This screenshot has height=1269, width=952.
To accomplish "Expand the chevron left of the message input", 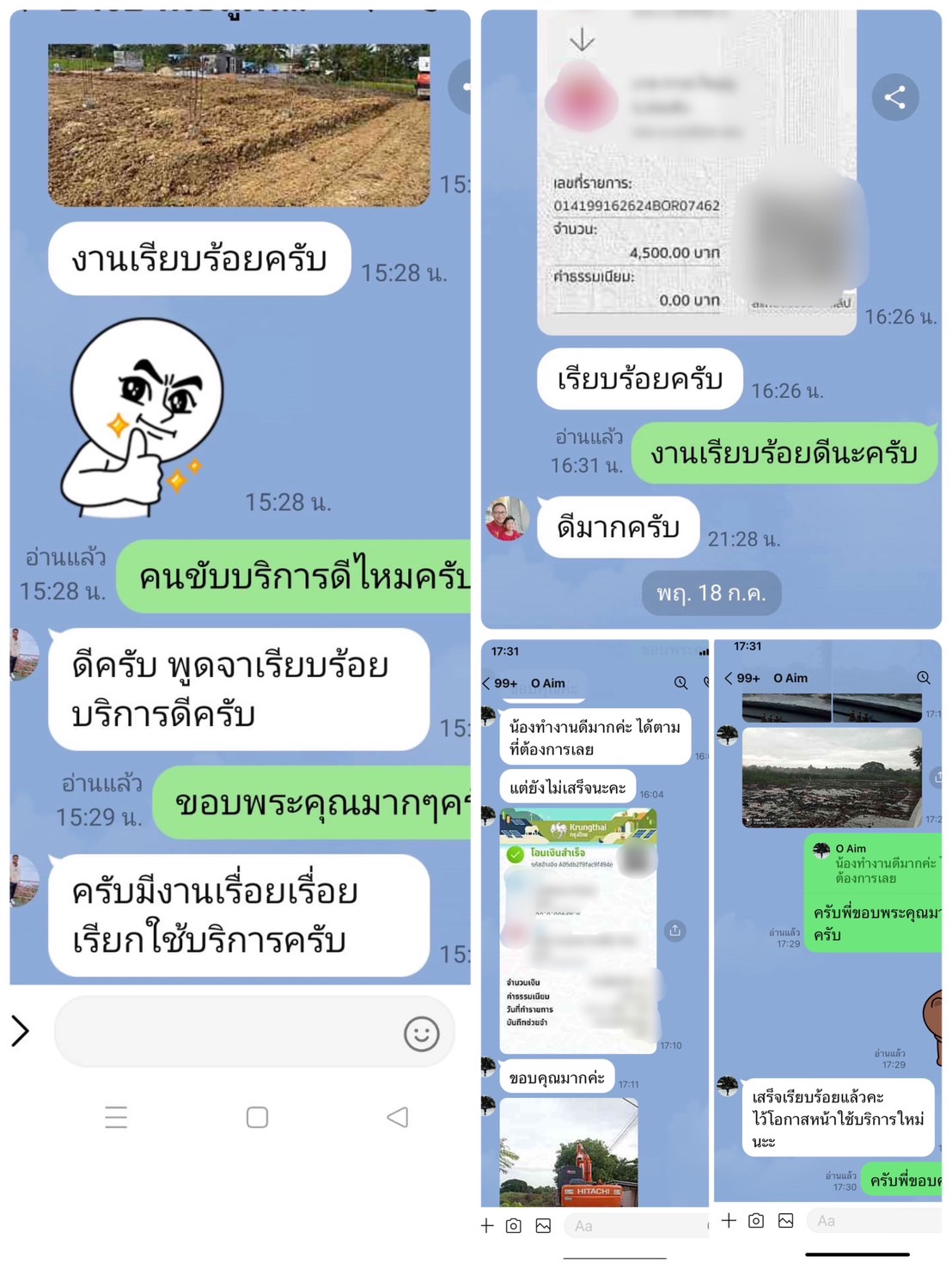I will pyautogui.click(x=20, y=1032).
